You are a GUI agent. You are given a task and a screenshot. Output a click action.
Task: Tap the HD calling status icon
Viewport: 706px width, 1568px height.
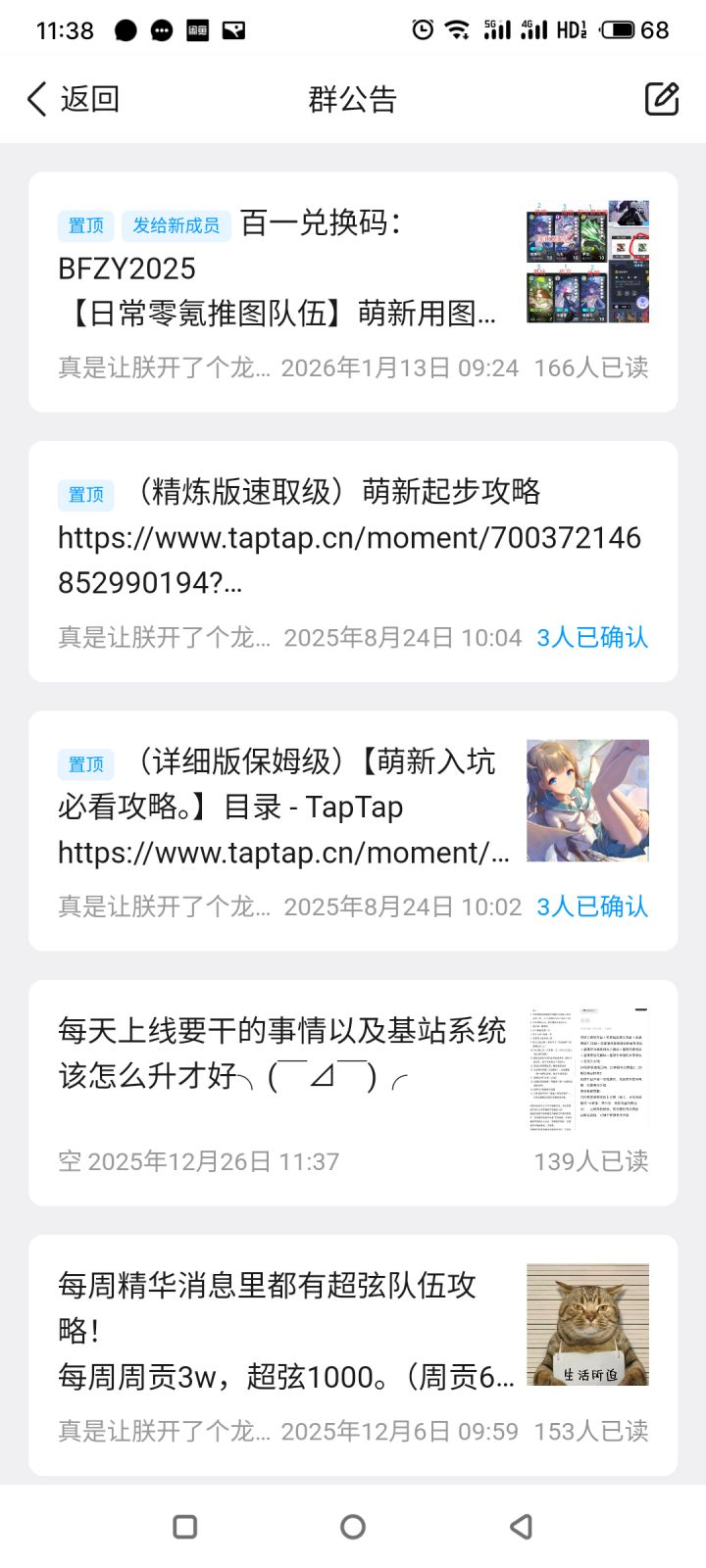pos(575,30)
